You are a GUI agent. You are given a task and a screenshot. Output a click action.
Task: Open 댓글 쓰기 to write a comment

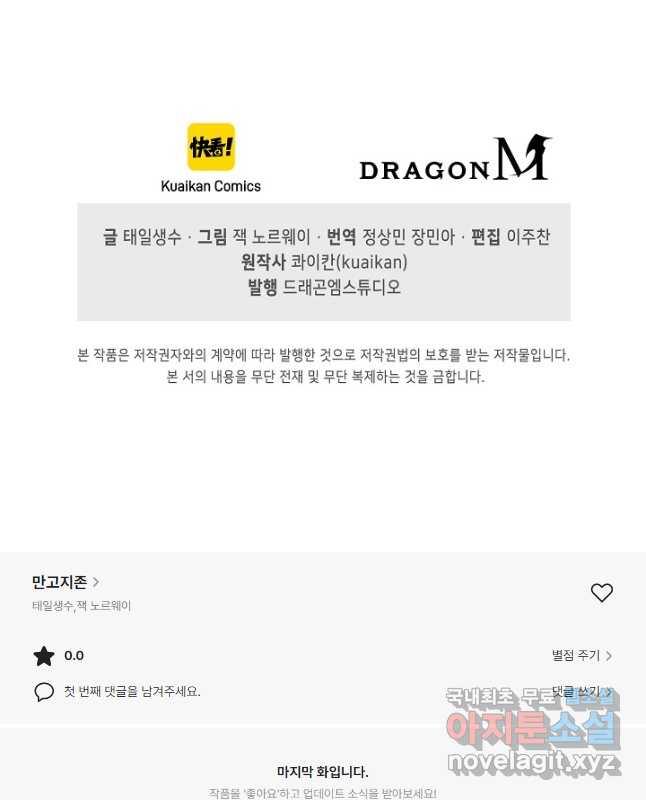[x=580, y=691]
